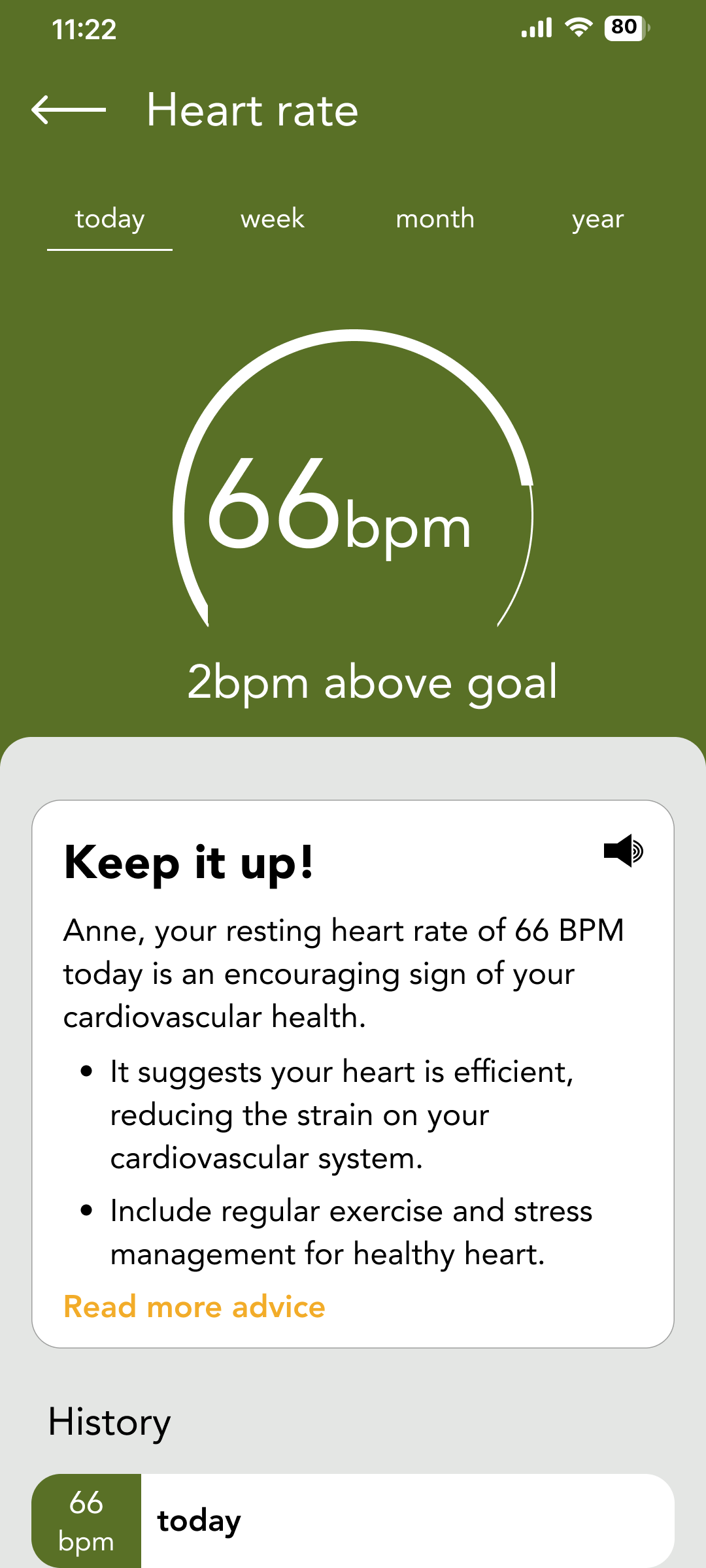Switch to the year tab
This screenshot has height=1568, width=706.
597,219
